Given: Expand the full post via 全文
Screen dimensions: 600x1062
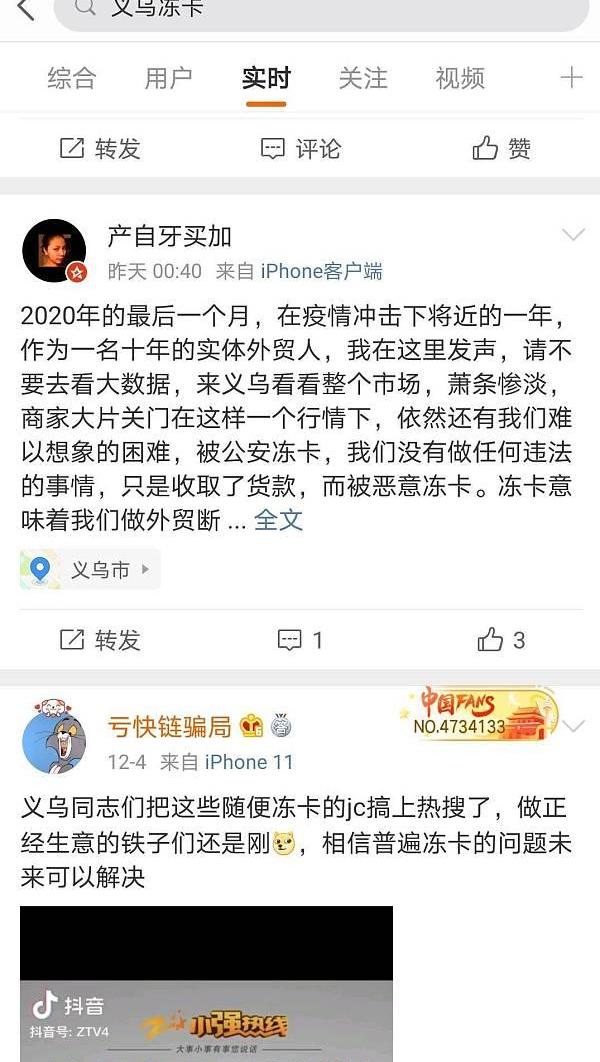Looking at the screenshot, I should tap(278, 520).
